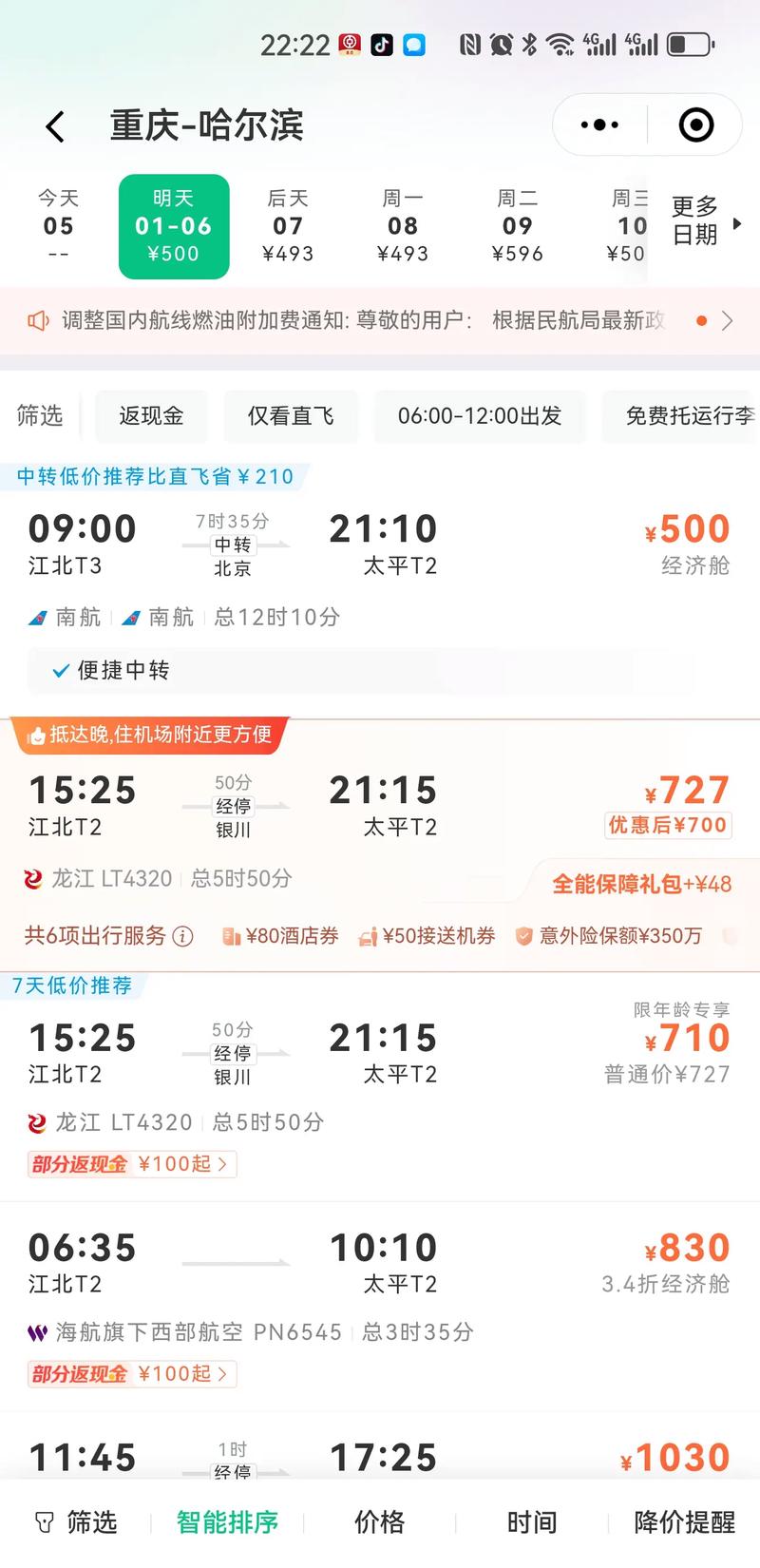Tap the back arrow at top left
The image size is (760, 1568).
click(x=55, y=124)
